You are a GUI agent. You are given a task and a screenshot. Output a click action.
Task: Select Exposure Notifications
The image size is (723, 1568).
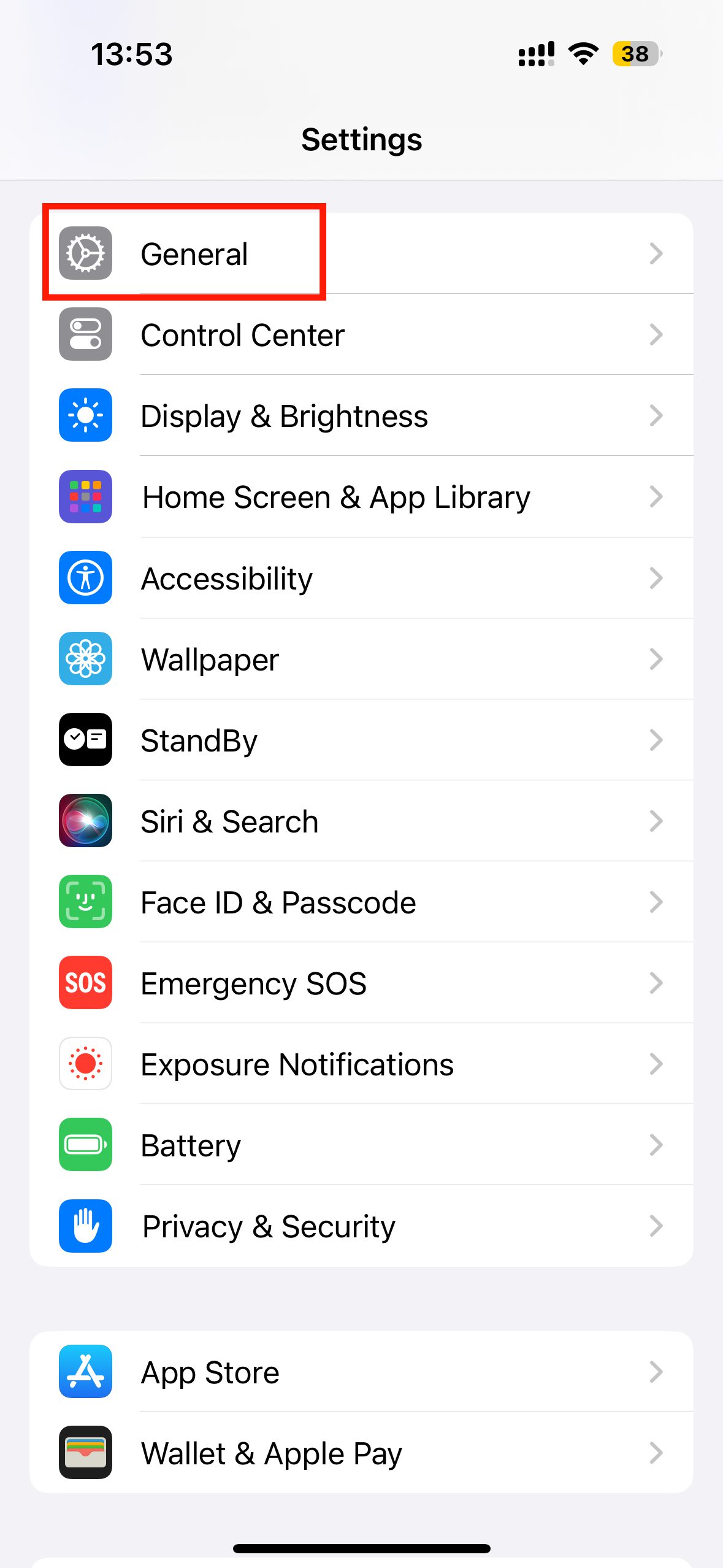361,1064
